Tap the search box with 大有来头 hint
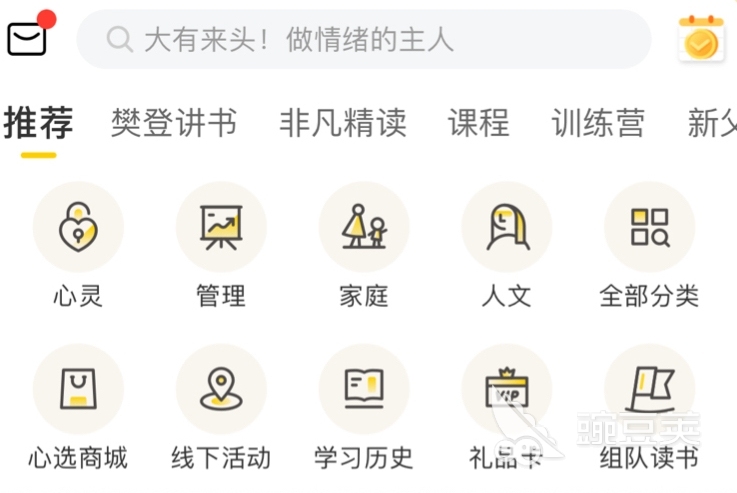The image size is (737, 493). point(363,40)
